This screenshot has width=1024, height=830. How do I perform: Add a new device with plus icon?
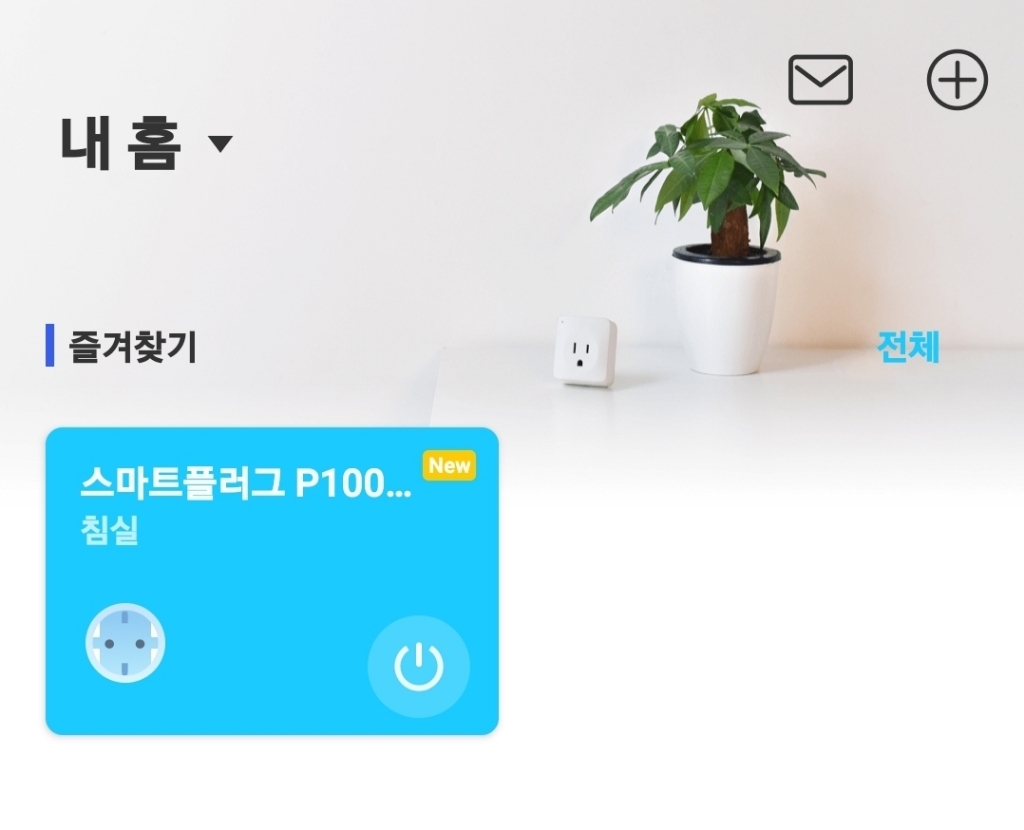pos(957,81)
